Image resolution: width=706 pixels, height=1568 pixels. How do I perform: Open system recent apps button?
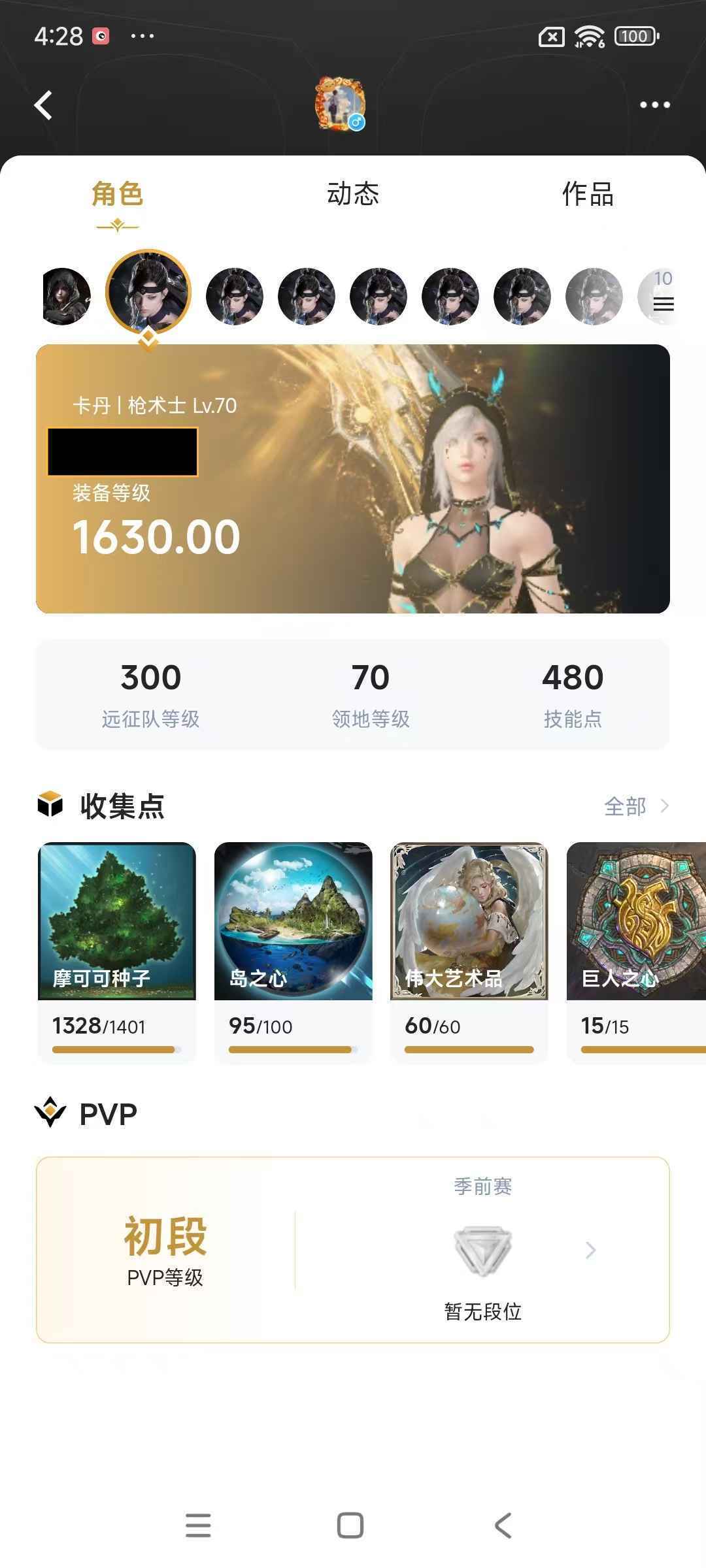198,1526
